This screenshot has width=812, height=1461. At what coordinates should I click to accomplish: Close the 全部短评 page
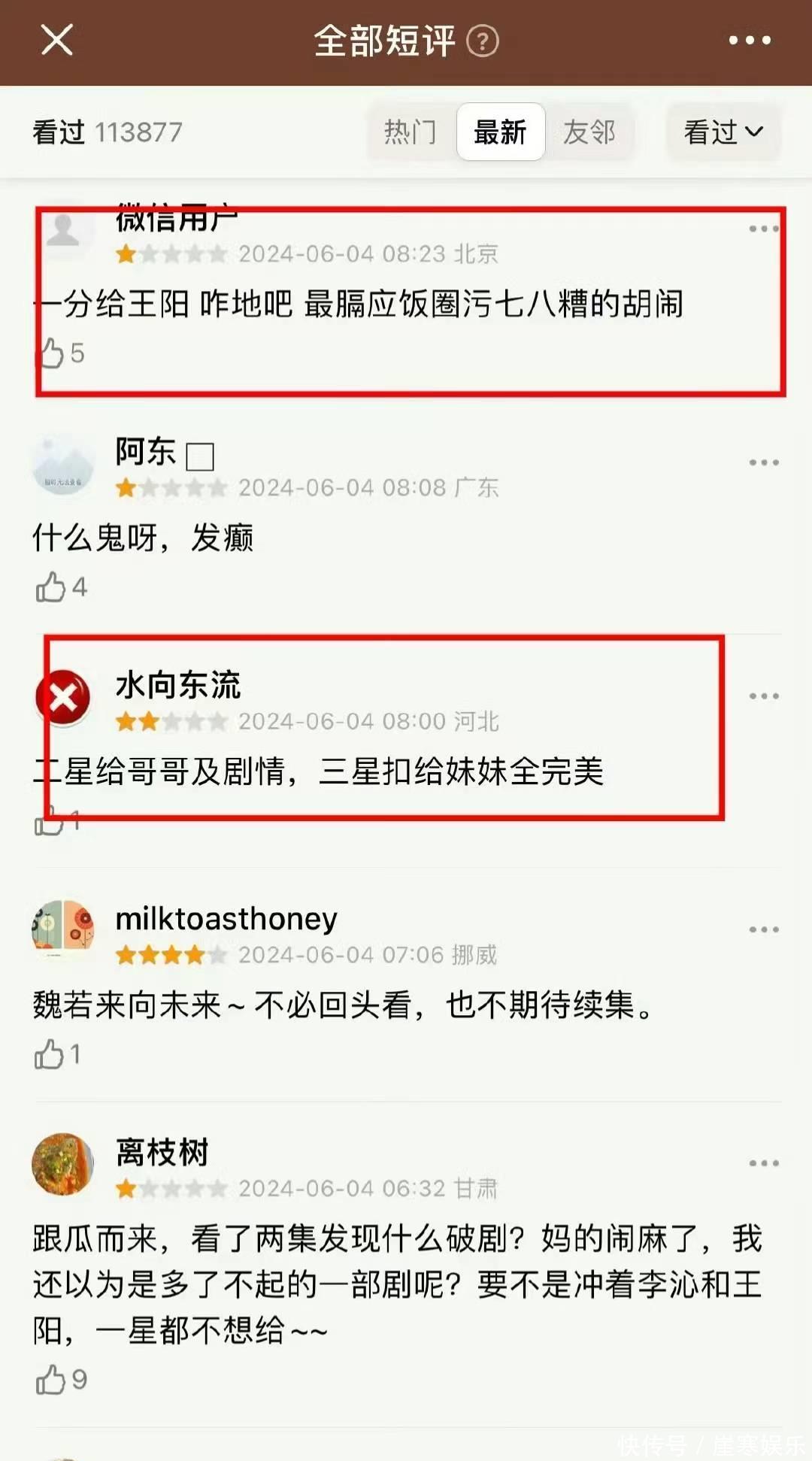(56, 40)
